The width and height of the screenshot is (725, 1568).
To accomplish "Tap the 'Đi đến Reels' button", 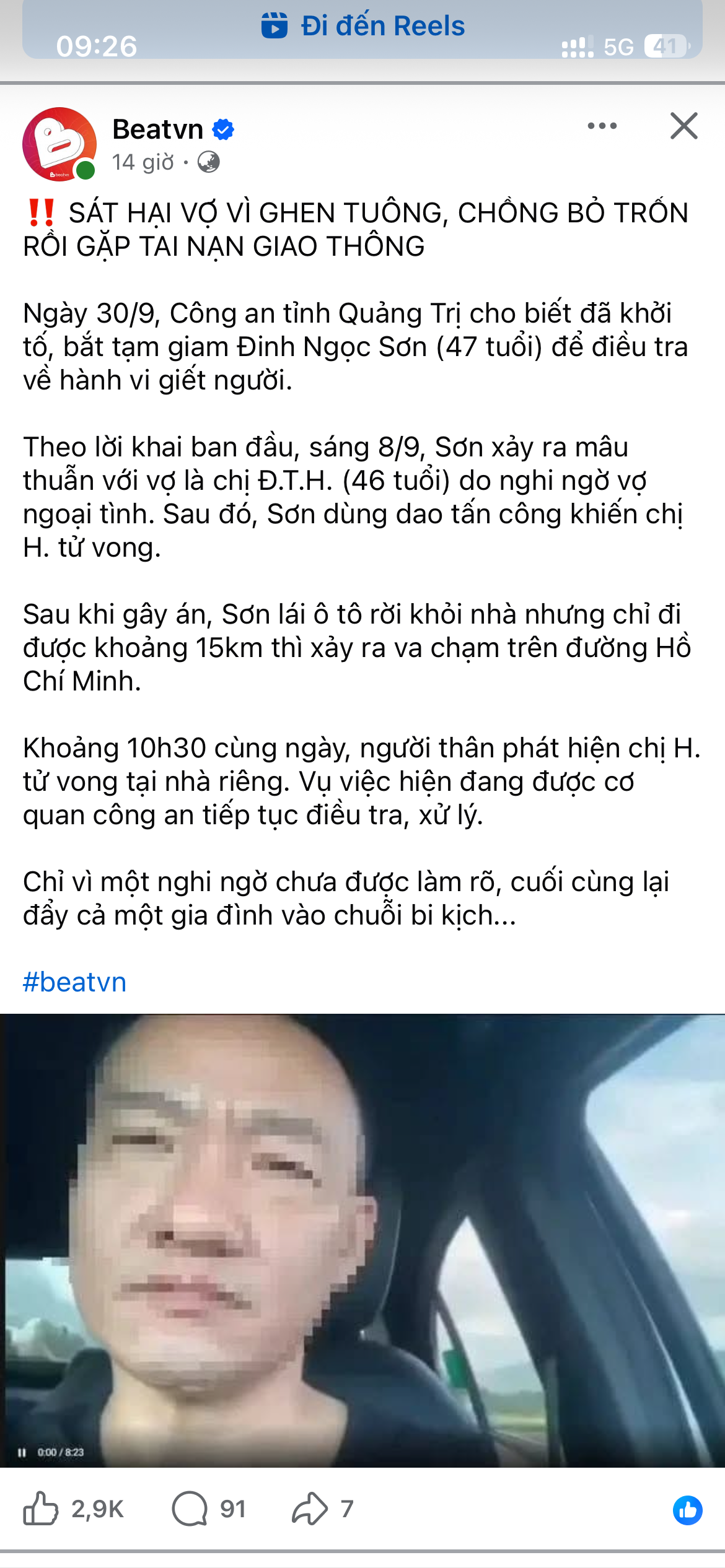I will click(362, 26).
